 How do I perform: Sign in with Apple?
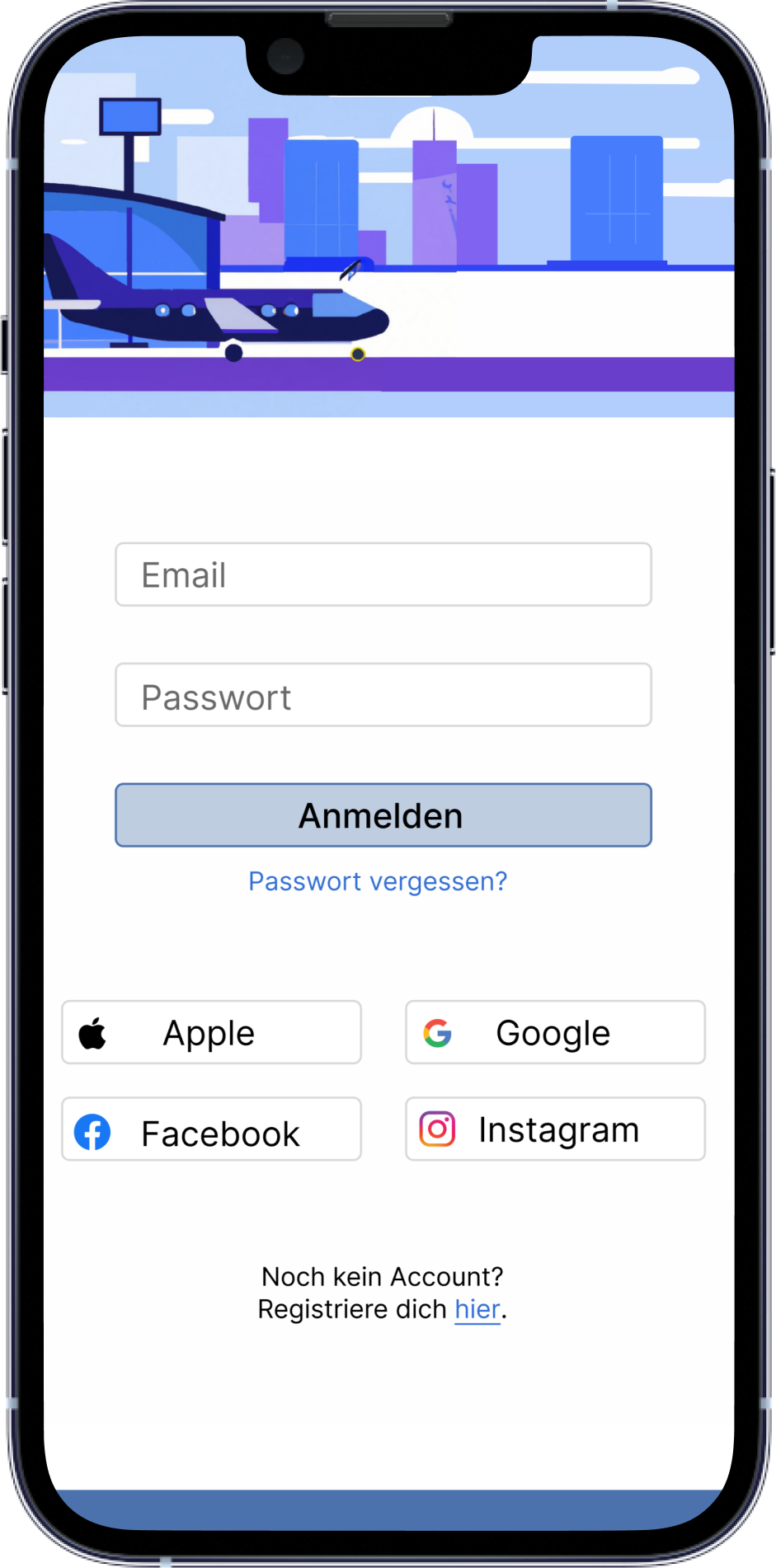pos(212,1032)
